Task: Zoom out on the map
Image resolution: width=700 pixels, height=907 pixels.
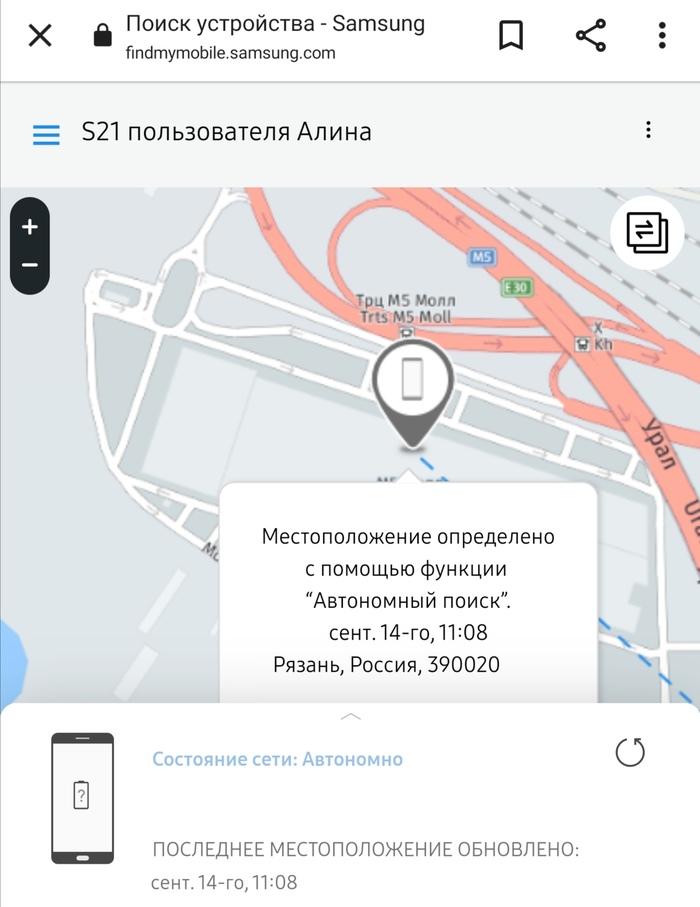Action: [30, 265]
